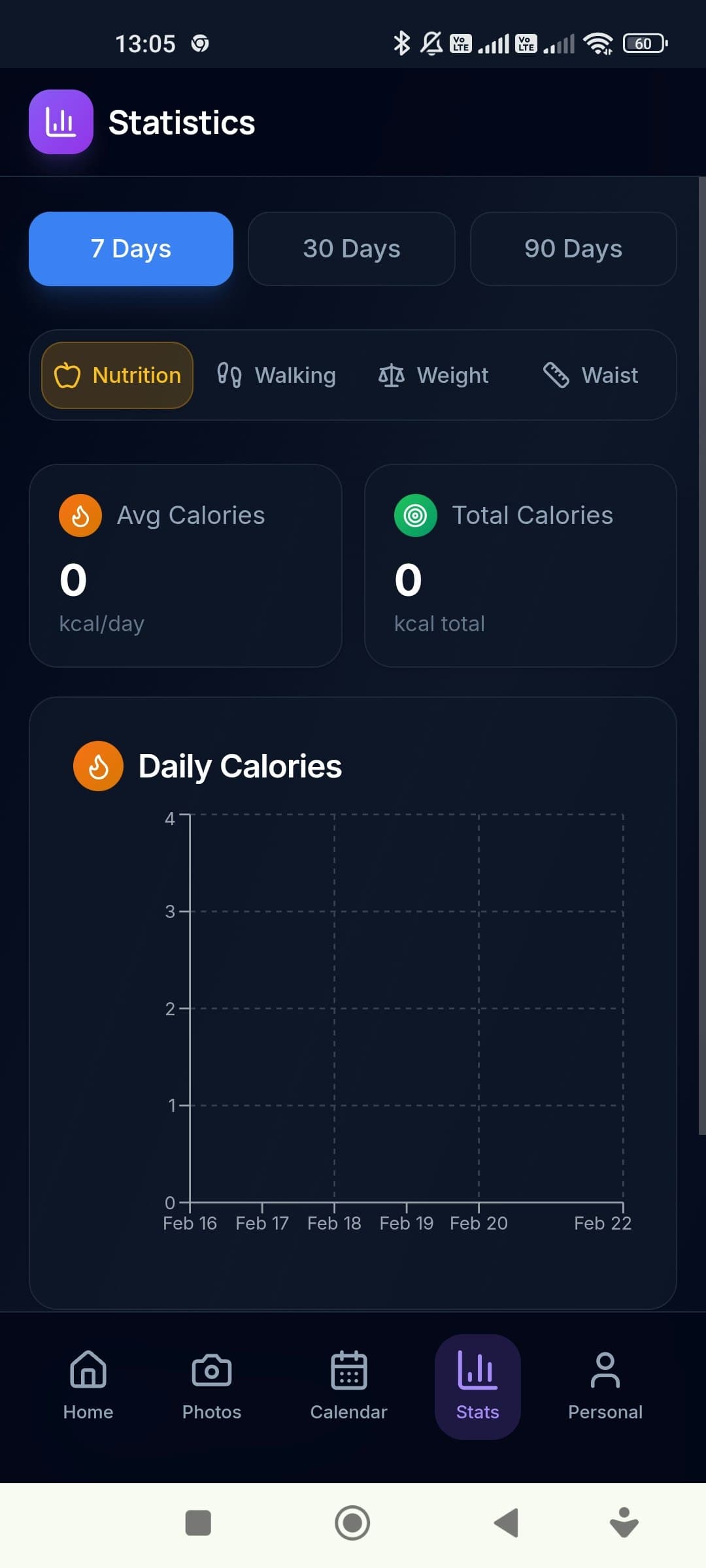Screen dimensions: 706x1568
Task: Activate the Walking metric toggle
Action: tap(275, 375)
